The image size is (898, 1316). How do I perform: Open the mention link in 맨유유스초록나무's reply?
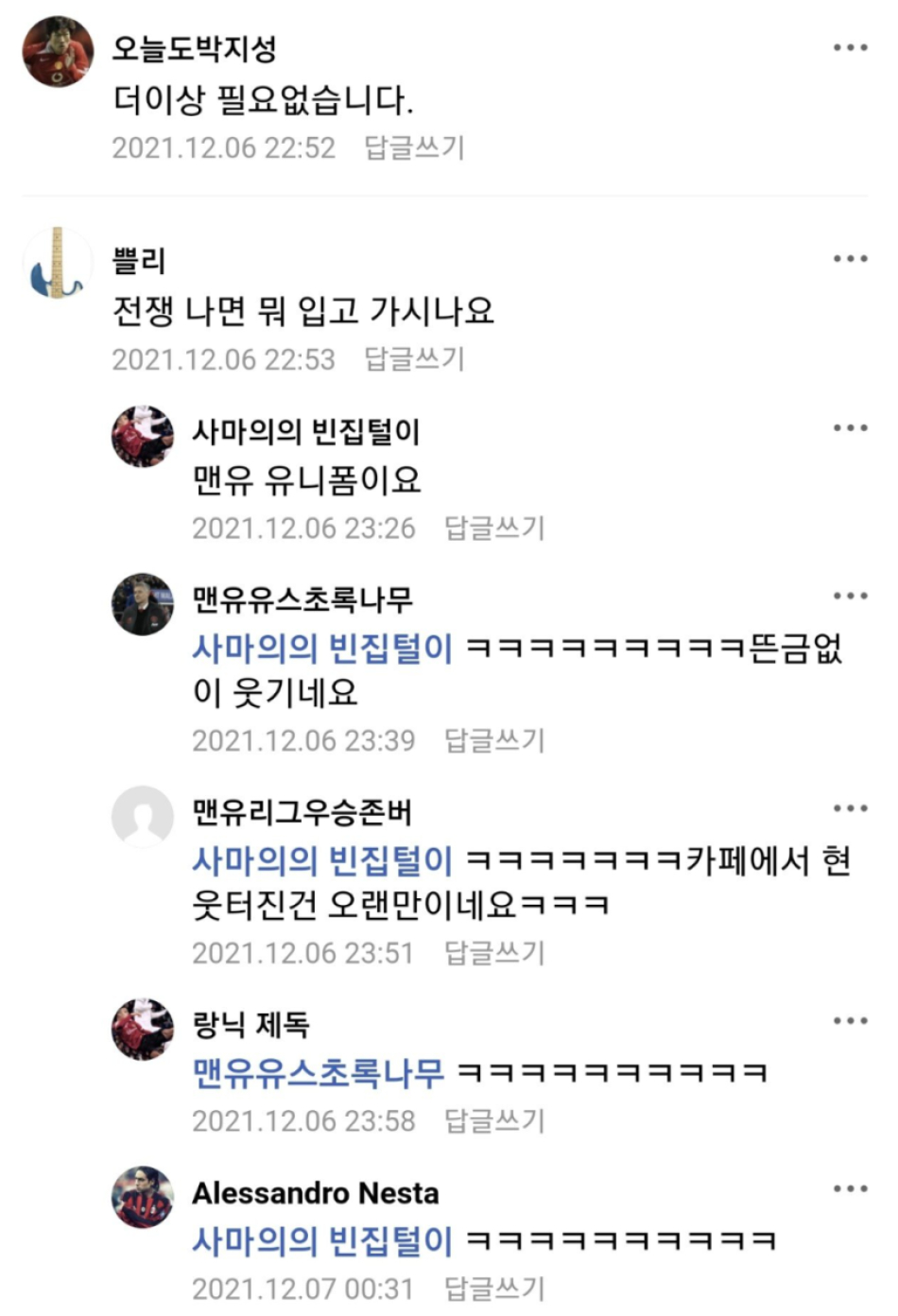point(322,649)
